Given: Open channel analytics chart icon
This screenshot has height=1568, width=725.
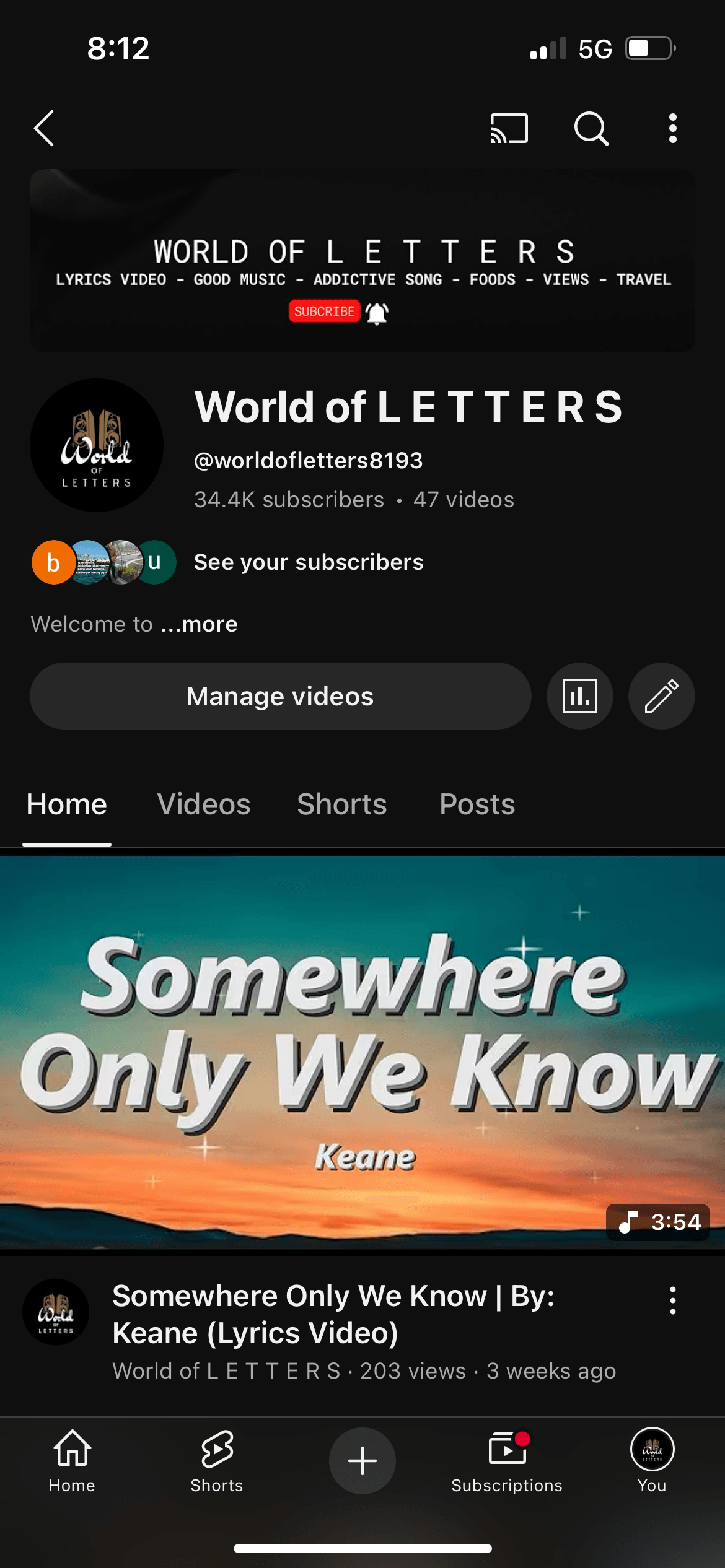Looking at the screenshot, I should (579, 697).
